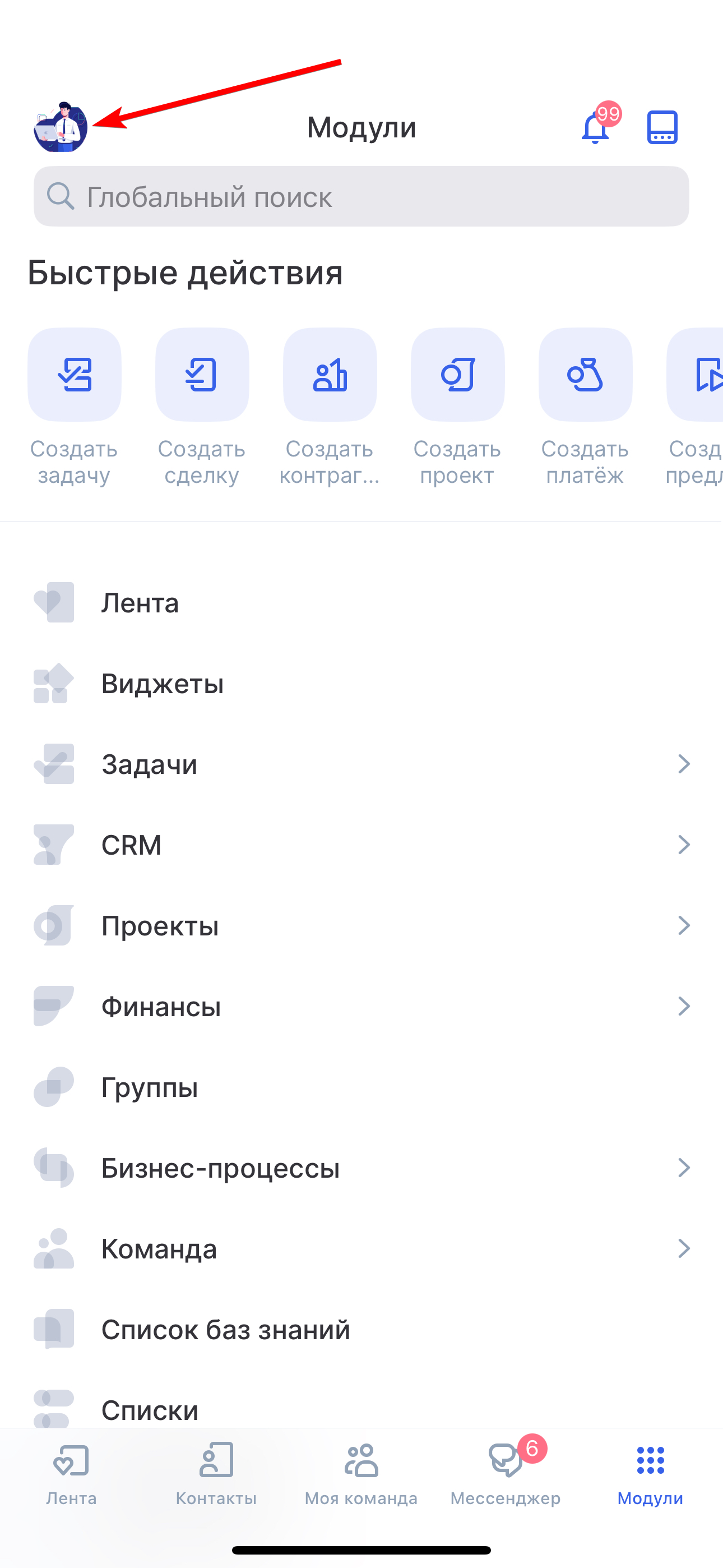Open the CRM module

[x=361, y=845]
